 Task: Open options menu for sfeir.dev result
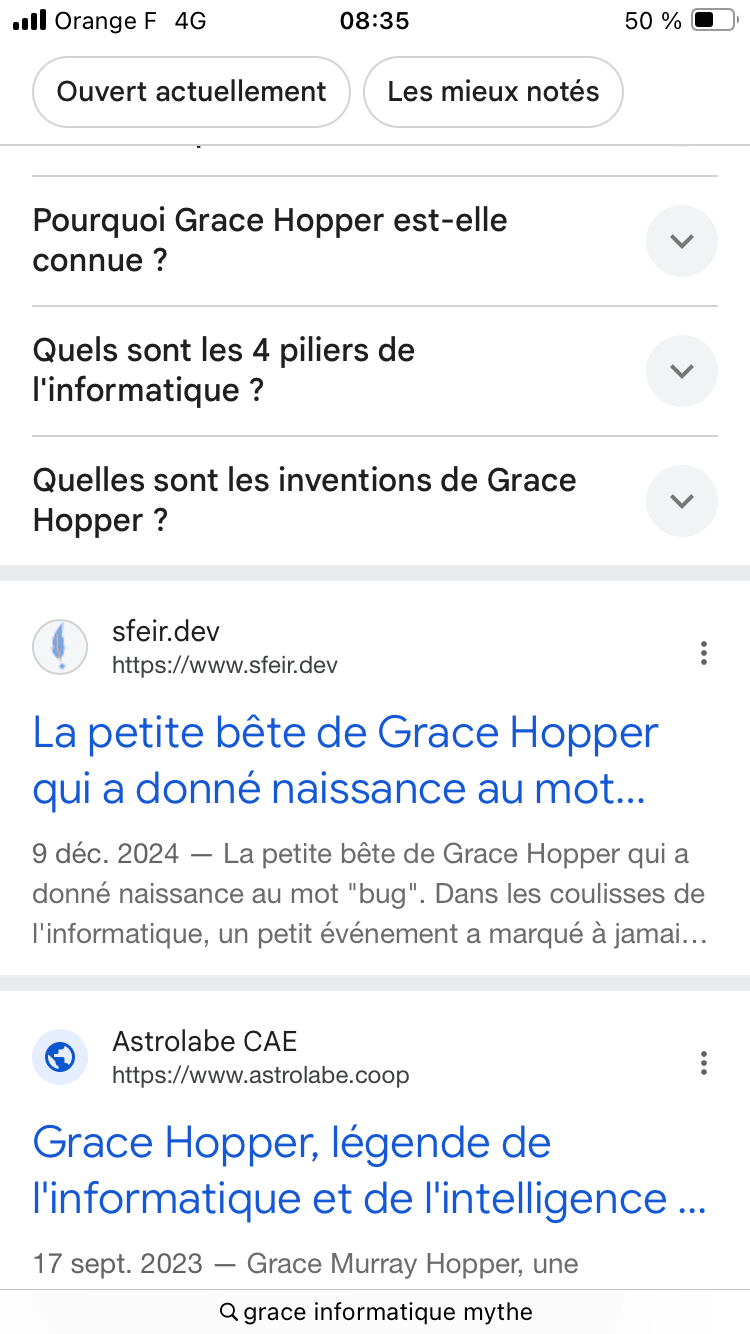pyautogui.click(x=704, y=654)
